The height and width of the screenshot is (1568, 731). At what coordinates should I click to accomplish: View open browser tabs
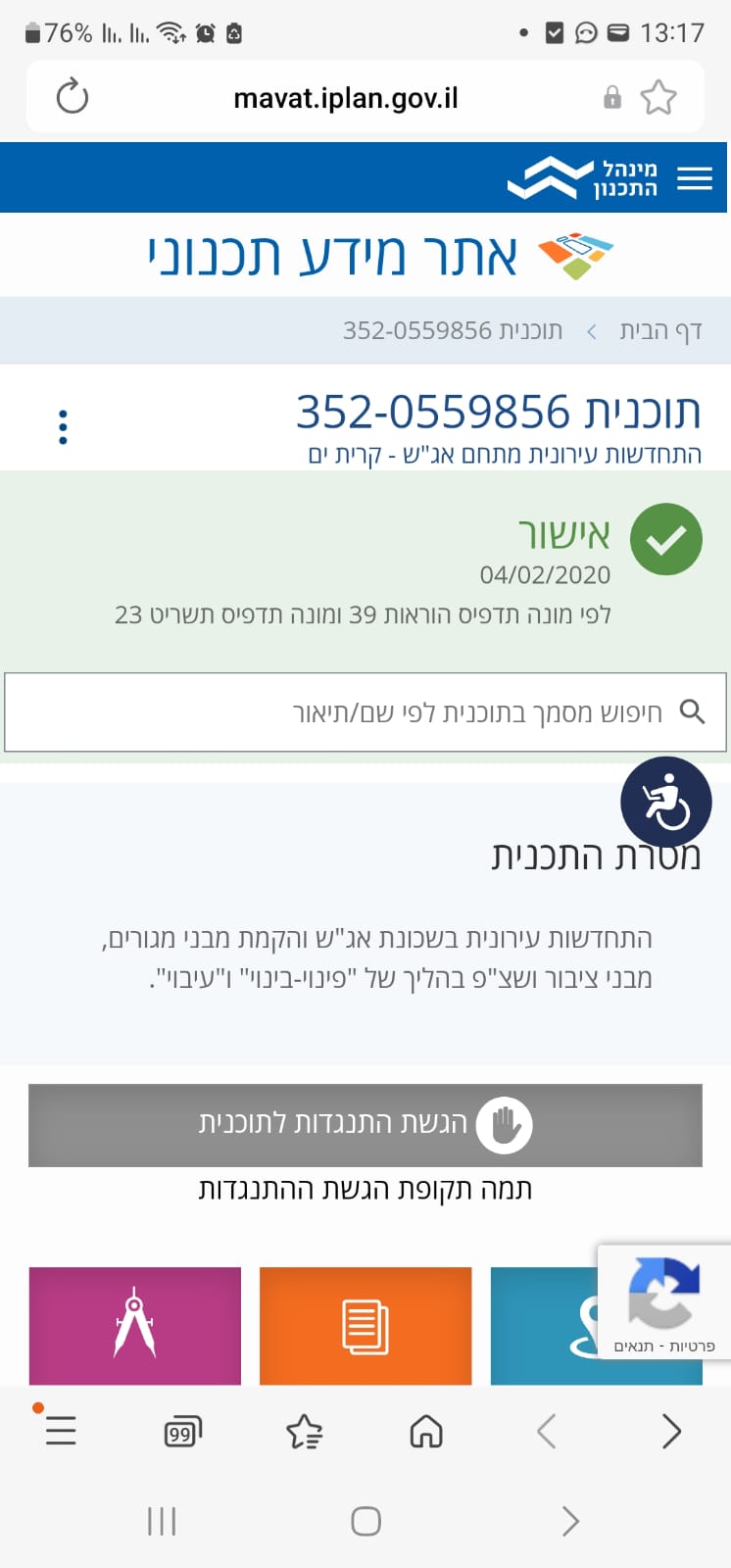[x=182, y=1432]
